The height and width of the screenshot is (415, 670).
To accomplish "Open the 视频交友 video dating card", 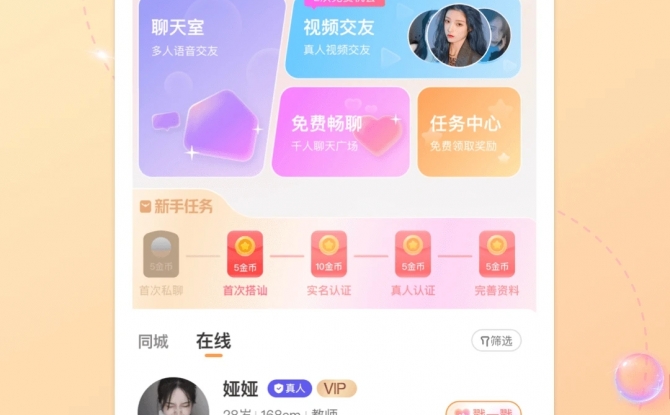I will click(x=402, y=38).
